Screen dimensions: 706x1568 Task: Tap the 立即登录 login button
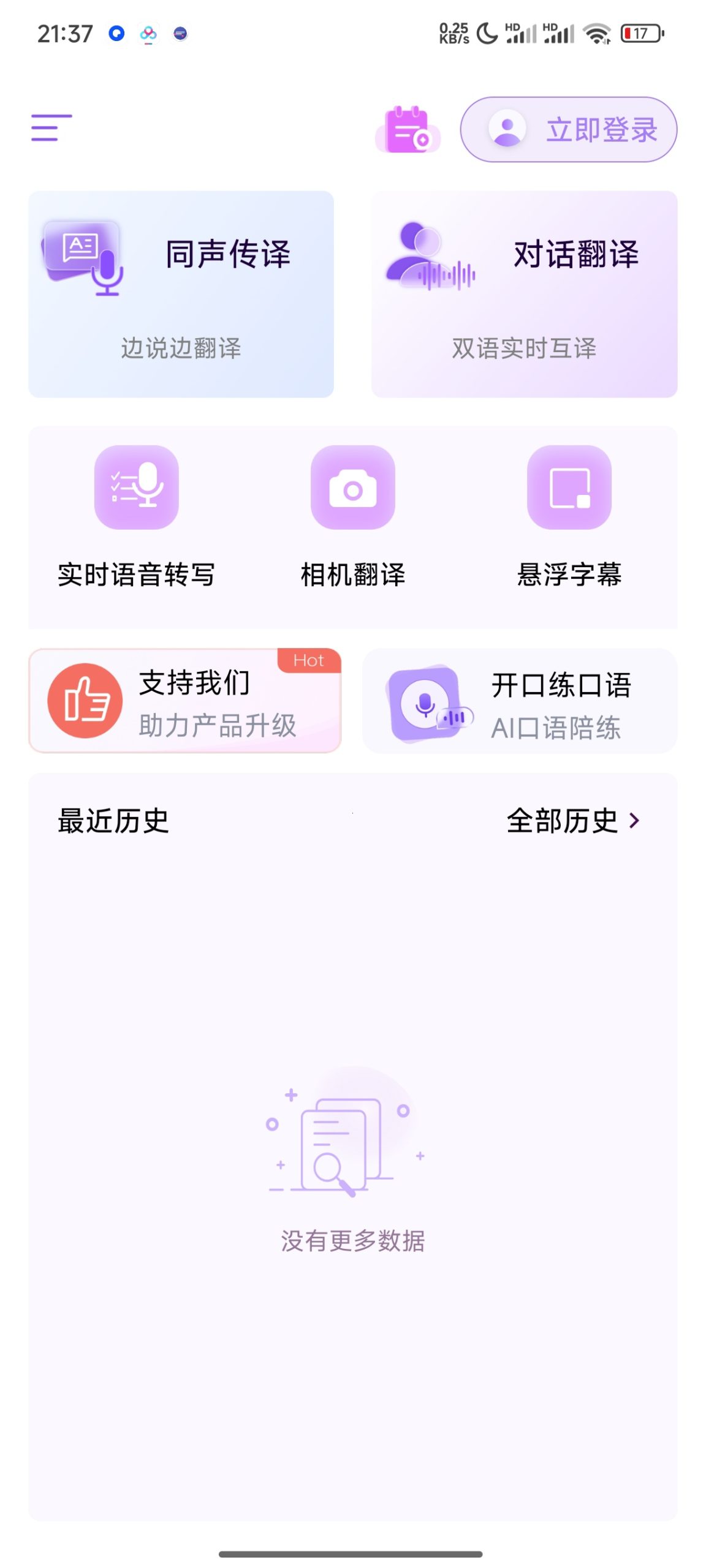(569, 129)
